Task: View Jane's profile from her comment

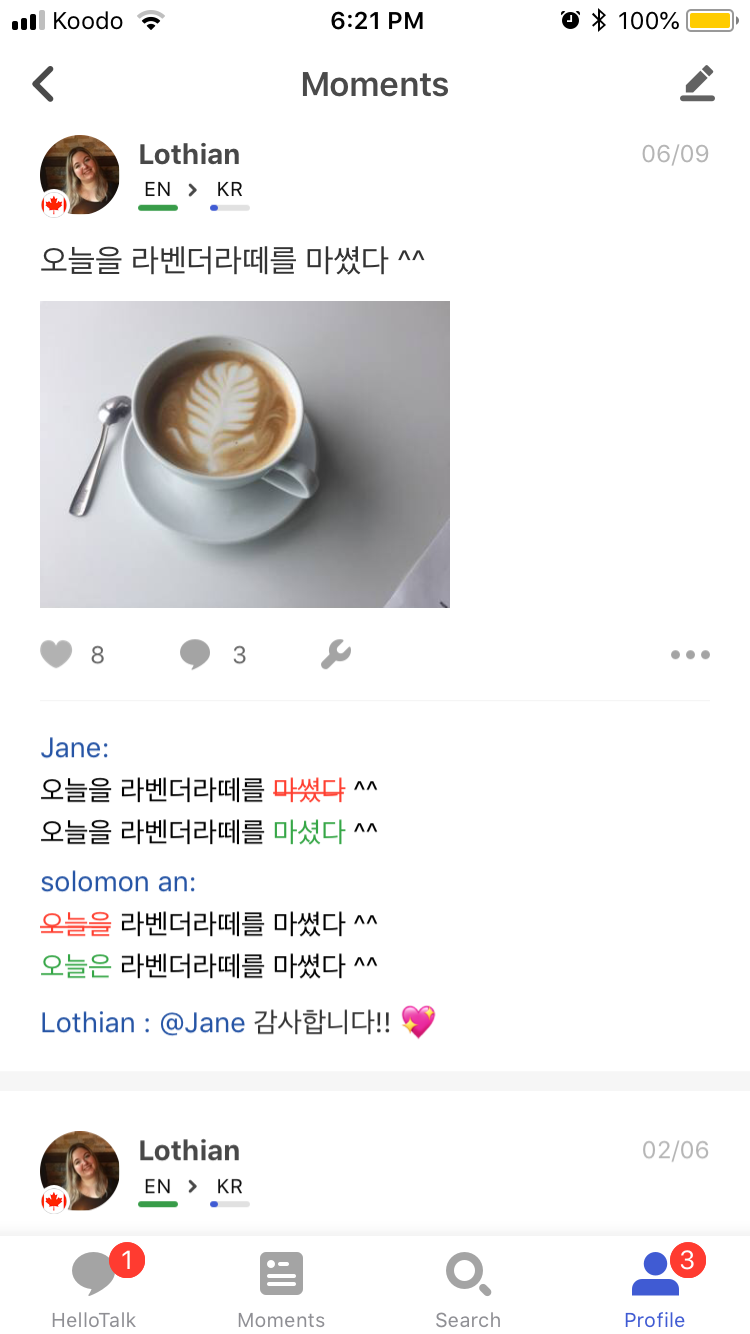Action: (x=75, y=748)
